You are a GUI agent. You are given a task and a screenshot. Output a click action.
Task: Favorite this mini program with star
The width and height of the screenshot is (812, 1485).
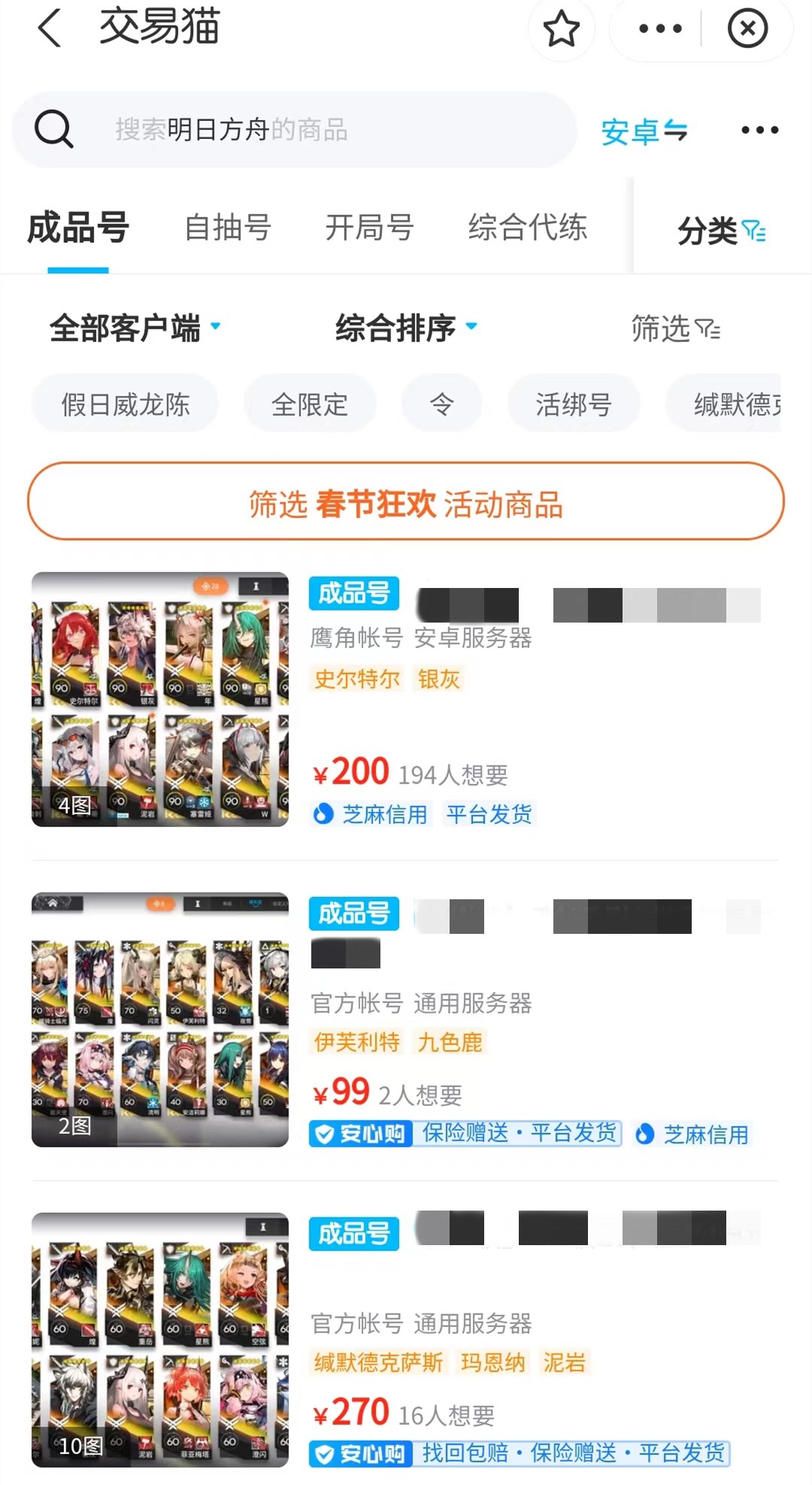tap(561, 29)
